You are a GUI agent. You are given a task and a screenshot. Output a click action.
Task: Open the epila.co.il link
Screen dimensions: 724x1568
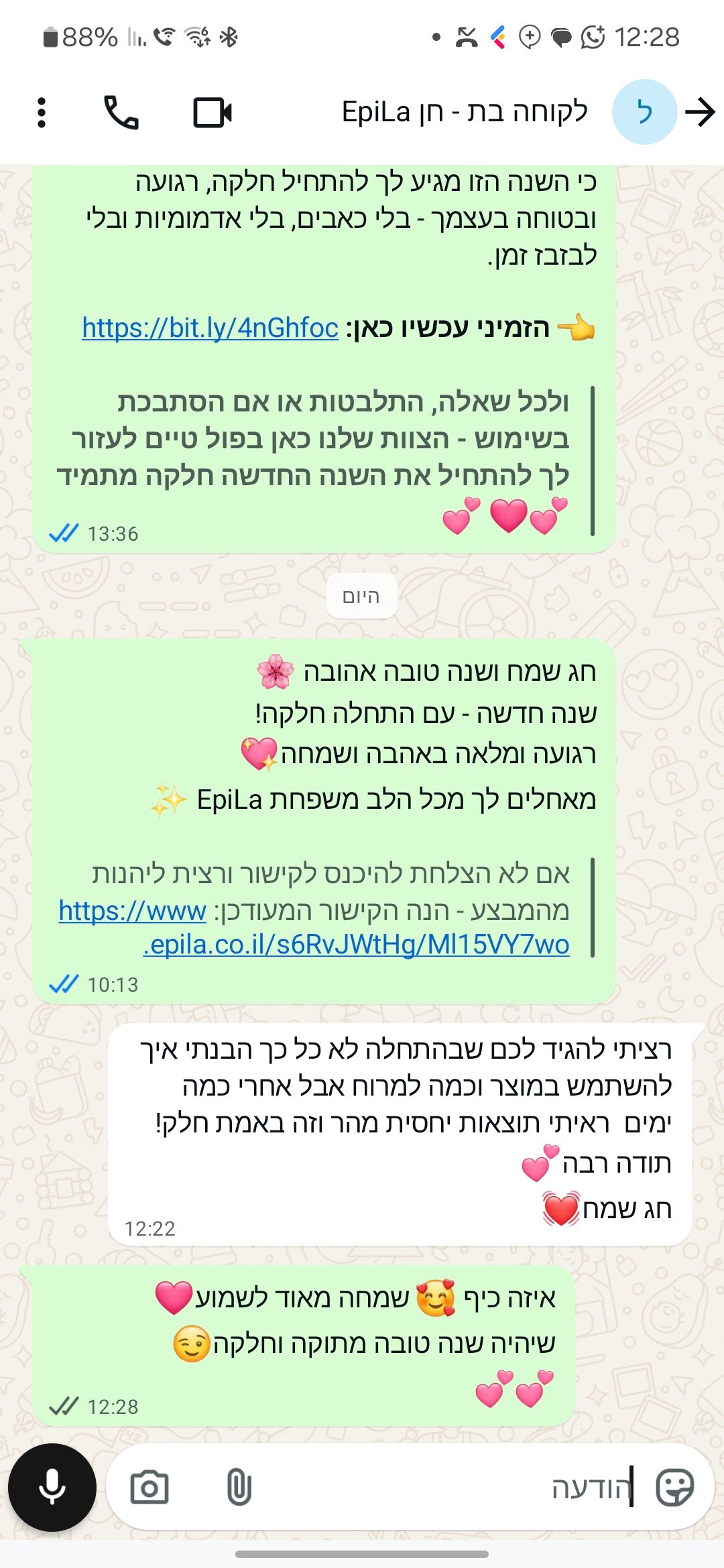click(x=355, y=945)
